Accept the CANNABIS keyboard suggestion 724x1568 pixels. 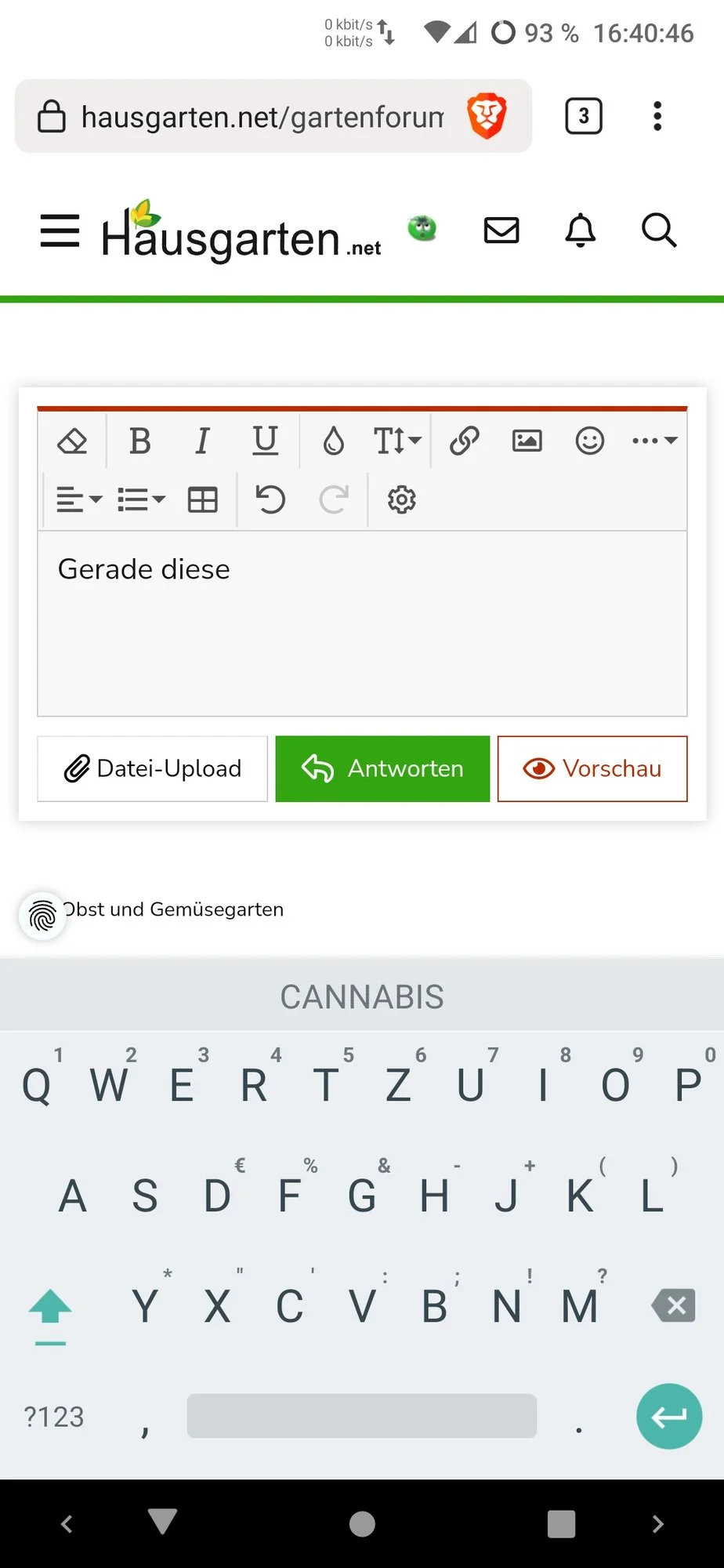click(362, 997)
